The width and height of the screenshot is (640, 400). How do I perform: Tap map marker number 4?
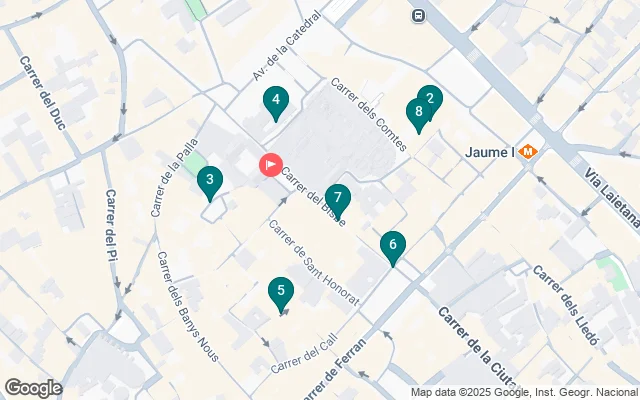click(275, 101)
